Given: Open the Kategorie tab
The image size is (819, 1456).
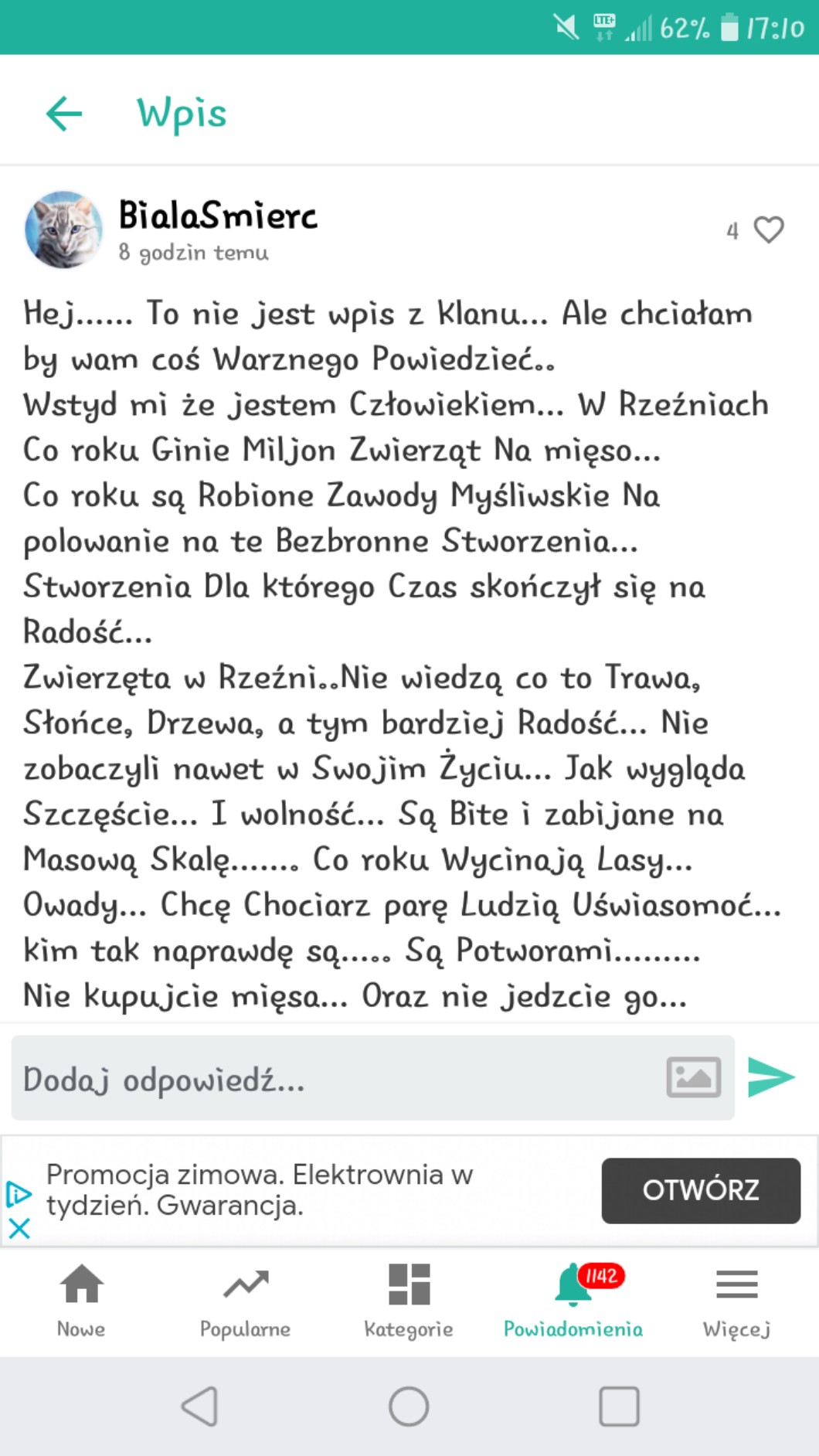Looking at the screenshot, I should coord(409,1300).
